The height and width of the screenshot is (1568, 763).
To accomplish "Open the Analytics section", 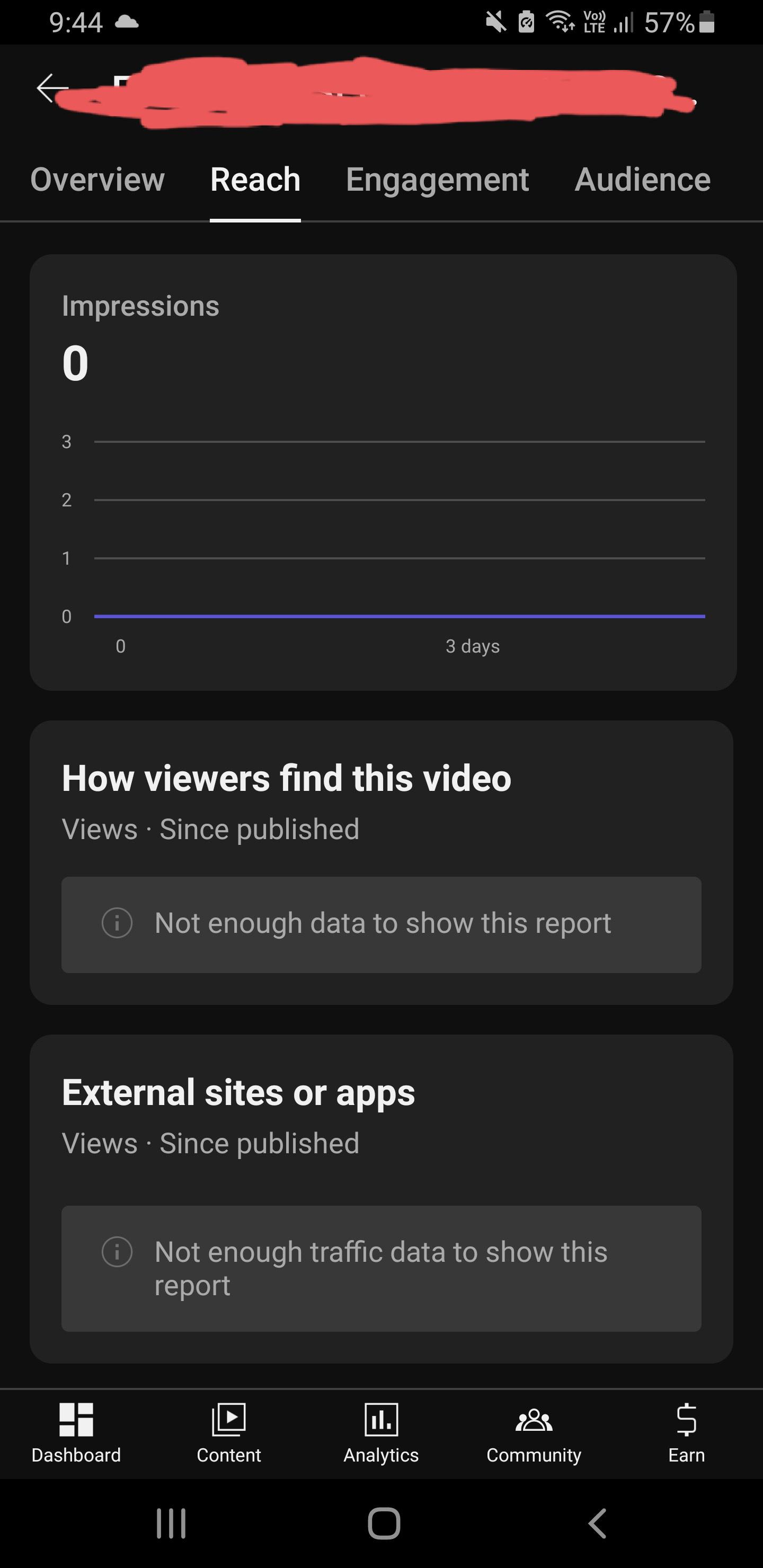I will pos(381,1433).
